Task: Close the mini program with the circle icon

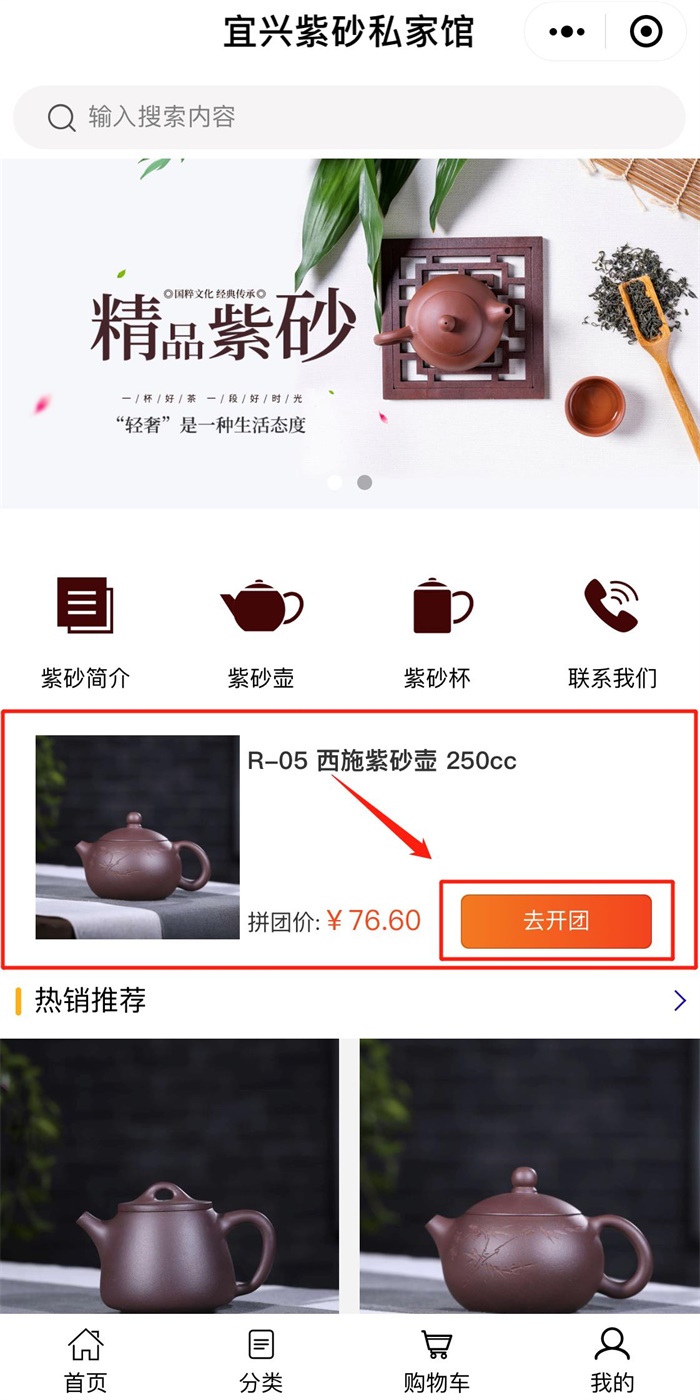Action: (646, 32)
